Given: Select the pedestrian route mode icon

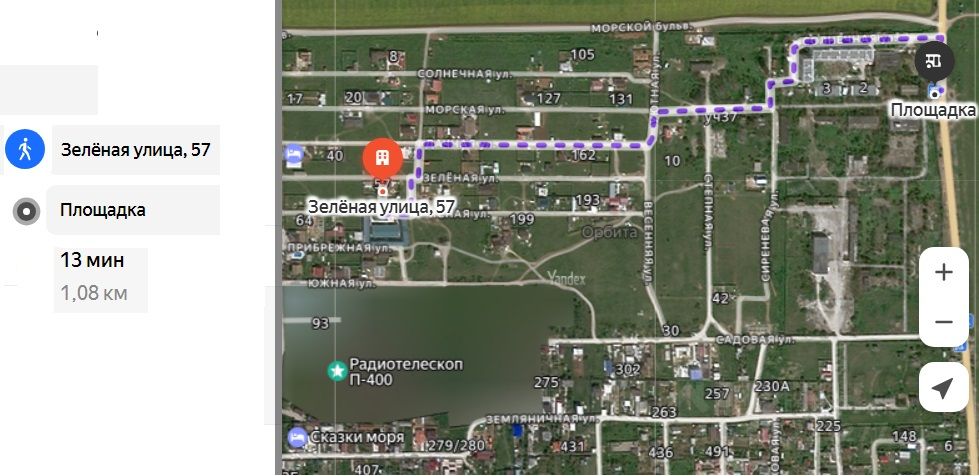Looking at the screenshot, I should click(25, 150).
